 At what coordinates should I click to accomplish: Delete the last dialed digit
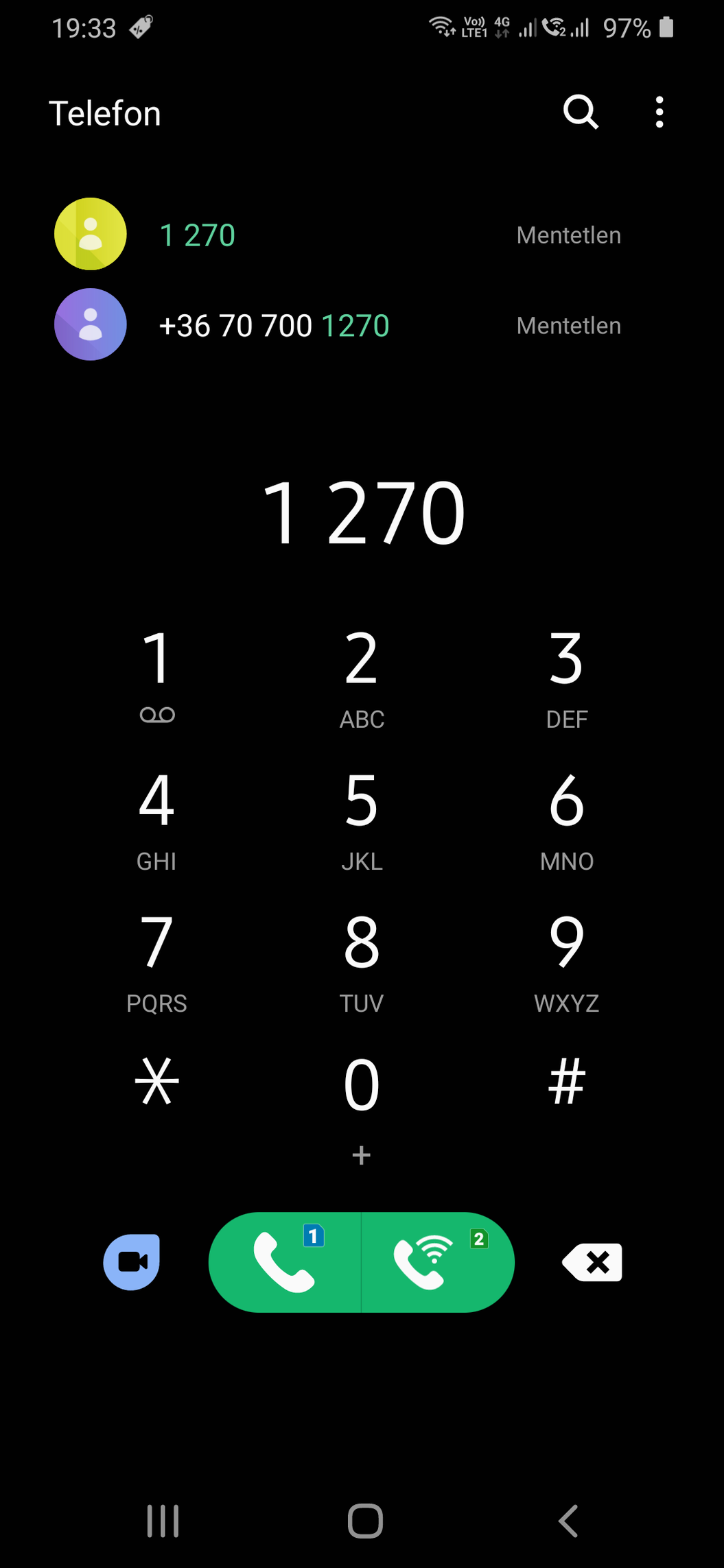tap(592, 1262)
